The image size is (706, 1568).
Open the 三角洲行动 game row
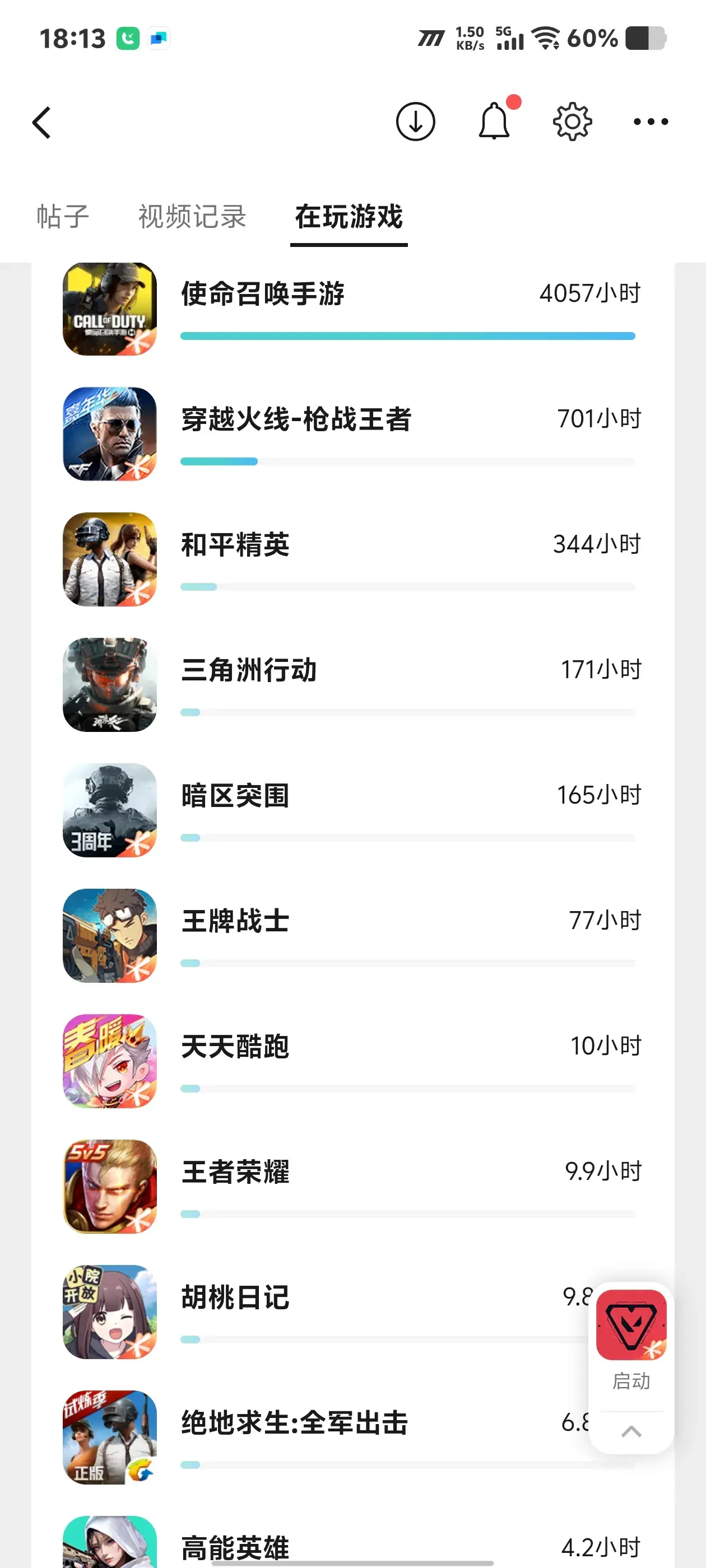point(249,671)
